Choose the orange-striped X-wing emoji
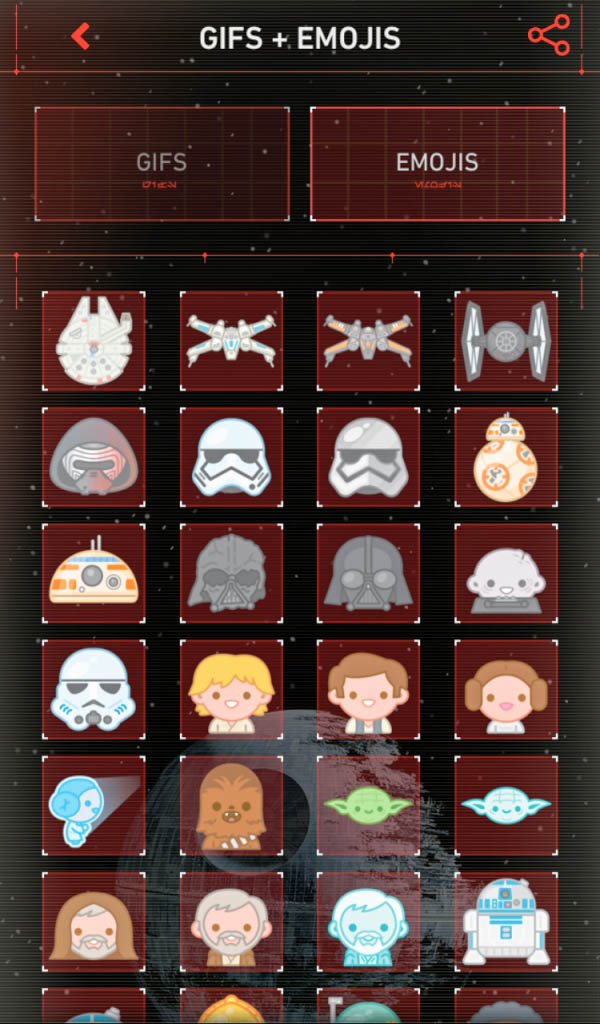This screenshot has height=1024, width=600. pyautogui.click(x=368, y=341)
